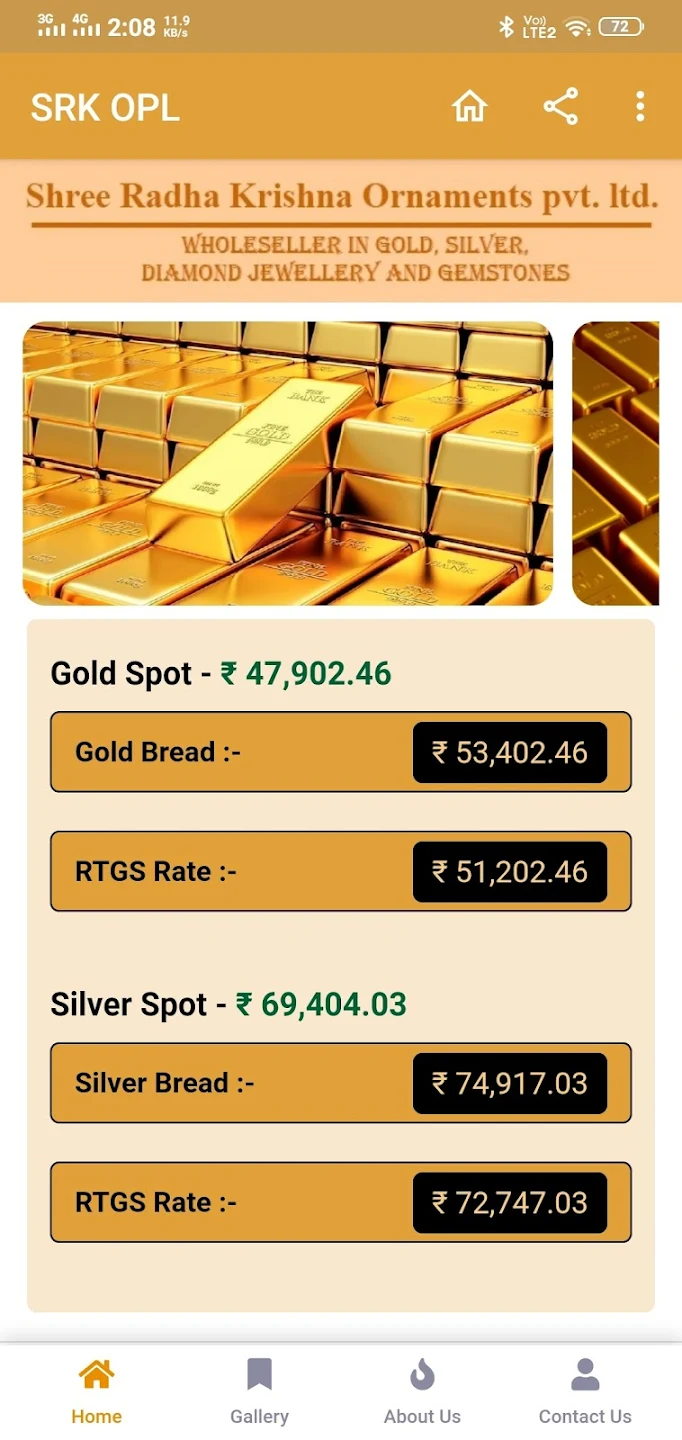
Task: Go to the About Us tab
Action: (x=422, y=1392)
